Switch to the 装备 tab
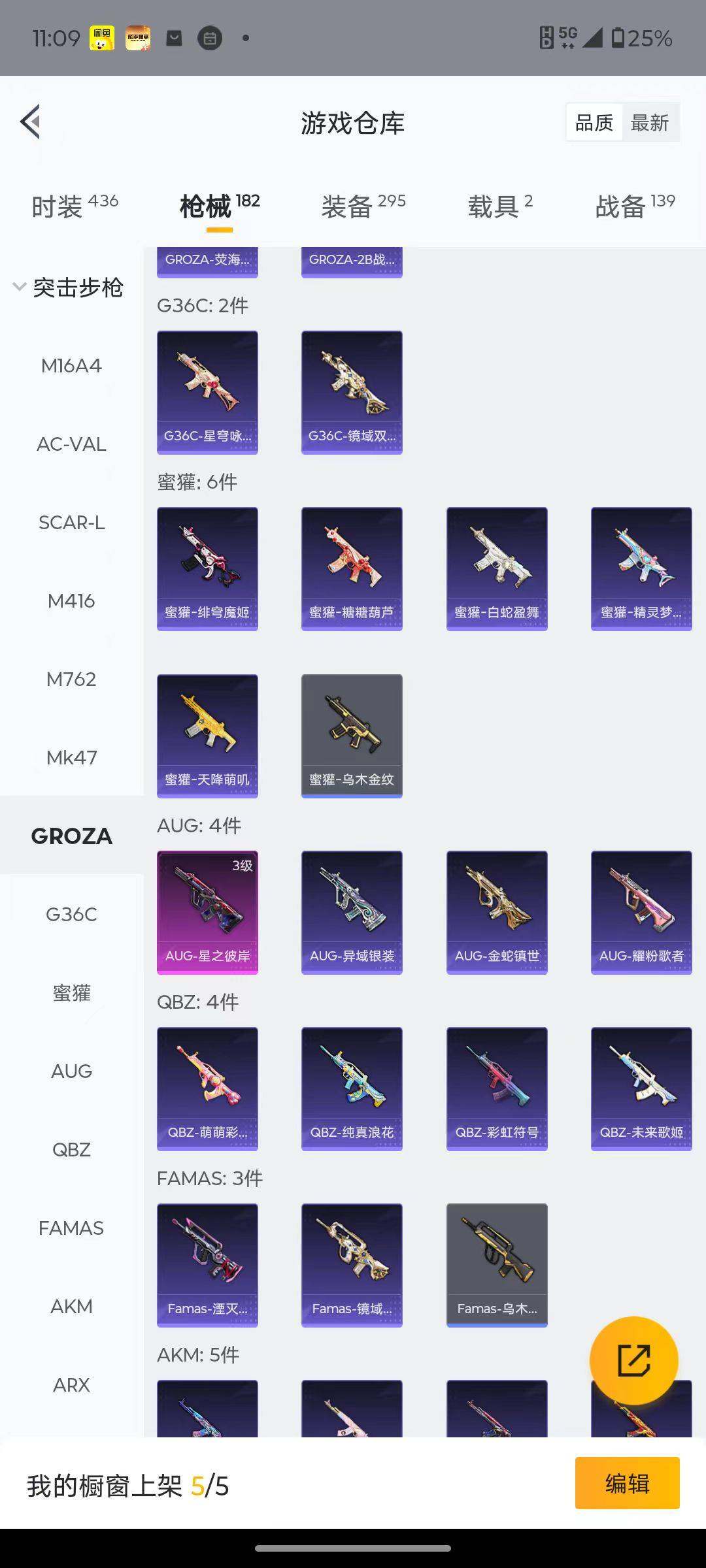 (x=363, y=206)
